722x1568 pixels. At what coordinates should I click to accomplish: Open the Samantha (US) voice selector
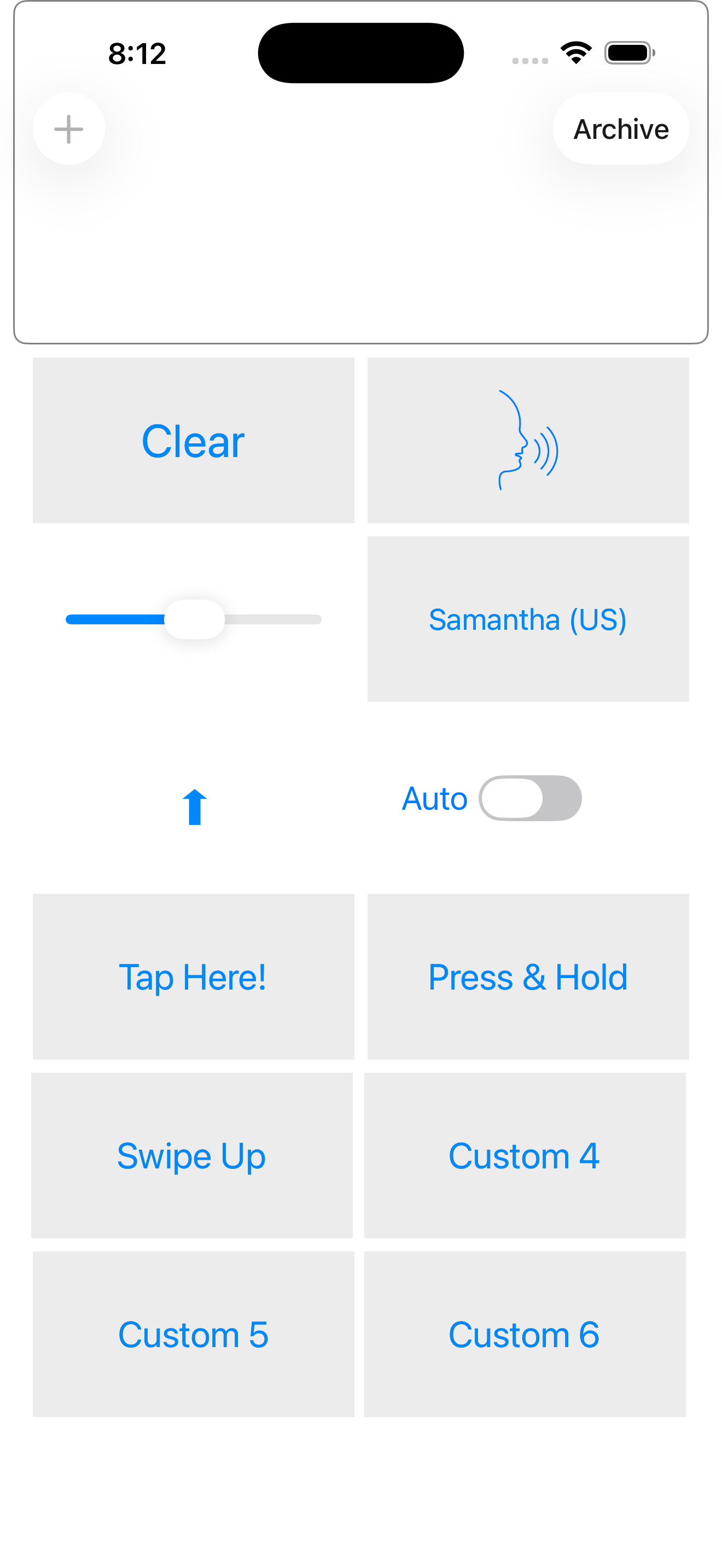pyautogui.click(x=528, y=618)
